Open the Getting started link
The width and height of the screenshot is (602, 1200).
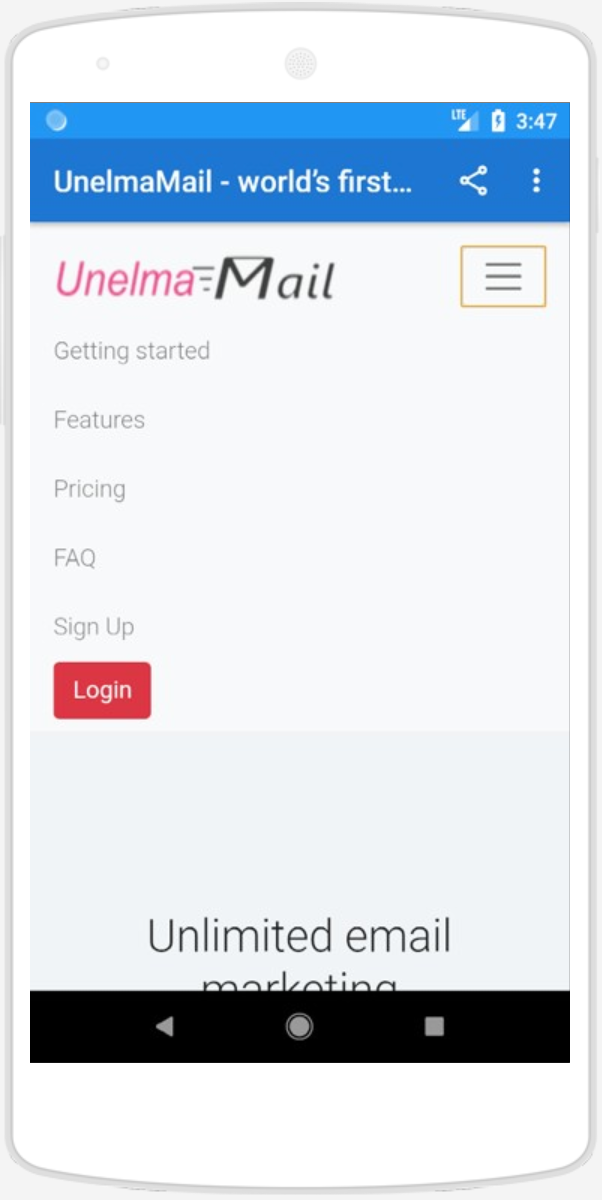(132, 351)
